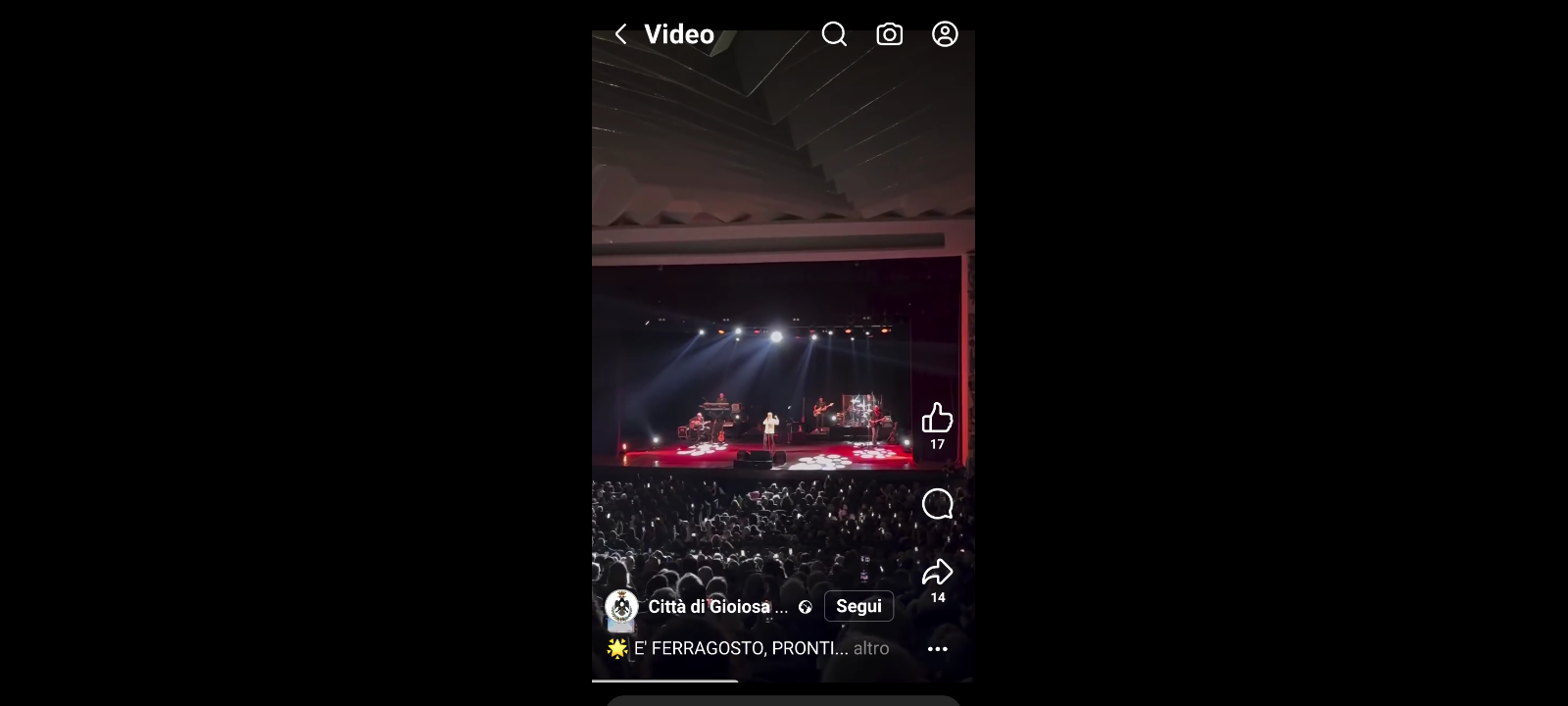Like this video with thumbs up
Viewport: 1568px width, 706px height.
tap(937, 419)
